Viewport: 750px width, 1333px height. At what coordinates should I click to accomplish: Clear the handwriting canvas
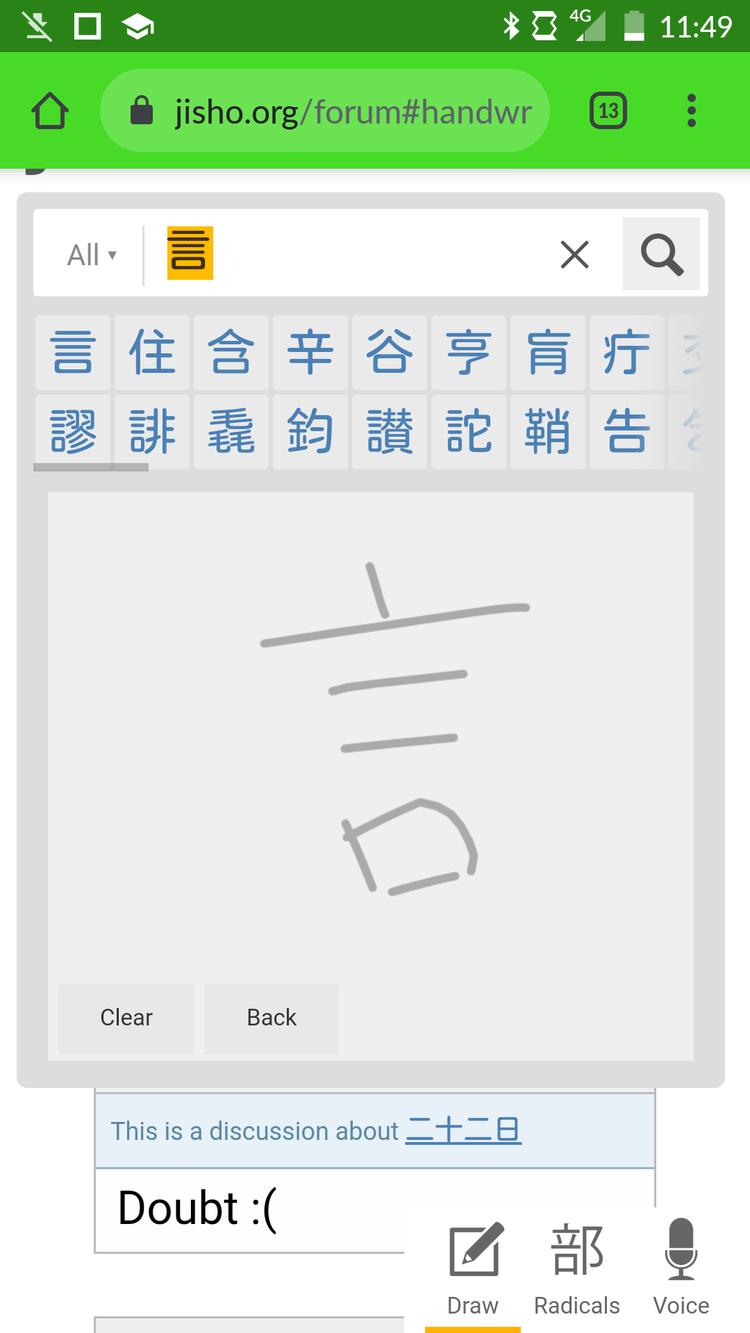click(126, 1018)
